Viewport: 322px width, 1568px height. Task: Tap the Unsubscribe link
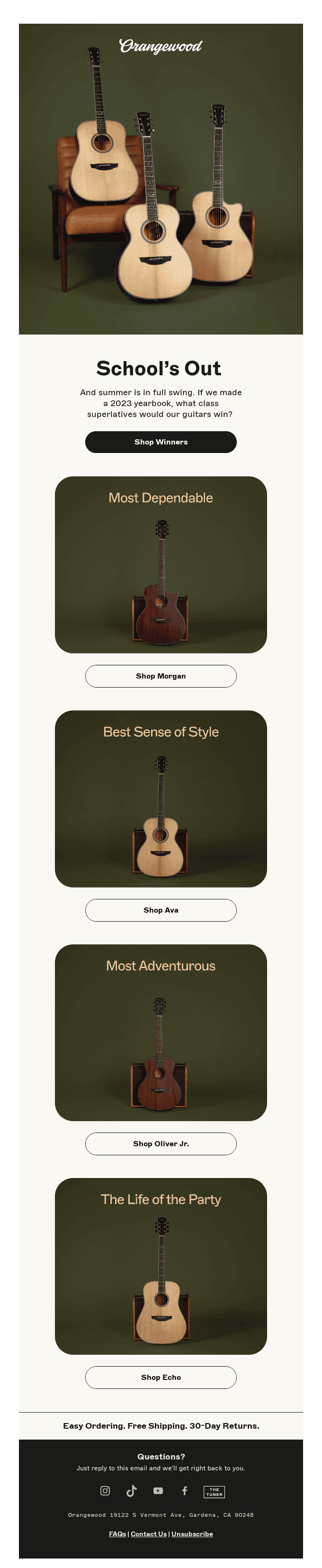coord(192,1534)
